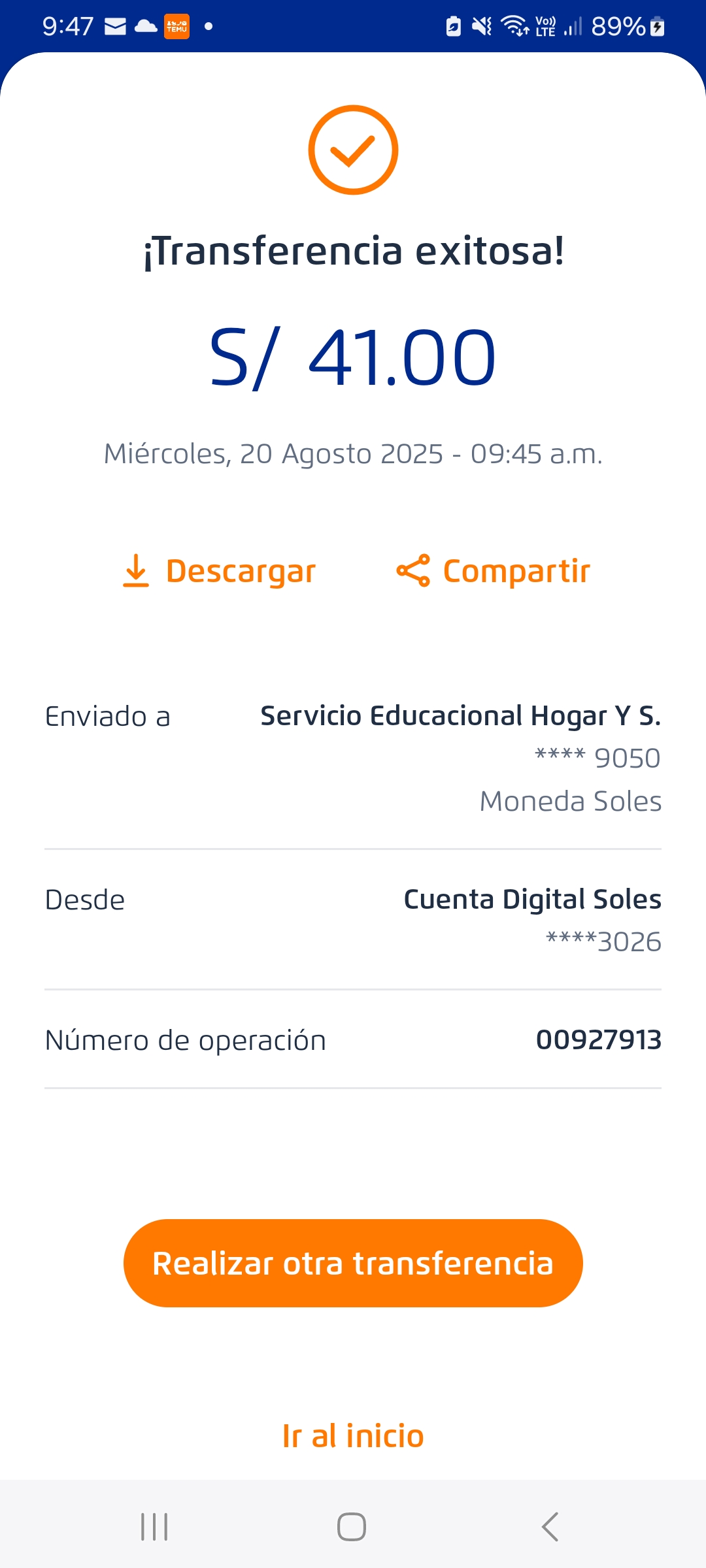Open the recent apps overview
The image size is (706, 1568).
click(154, 1527)
